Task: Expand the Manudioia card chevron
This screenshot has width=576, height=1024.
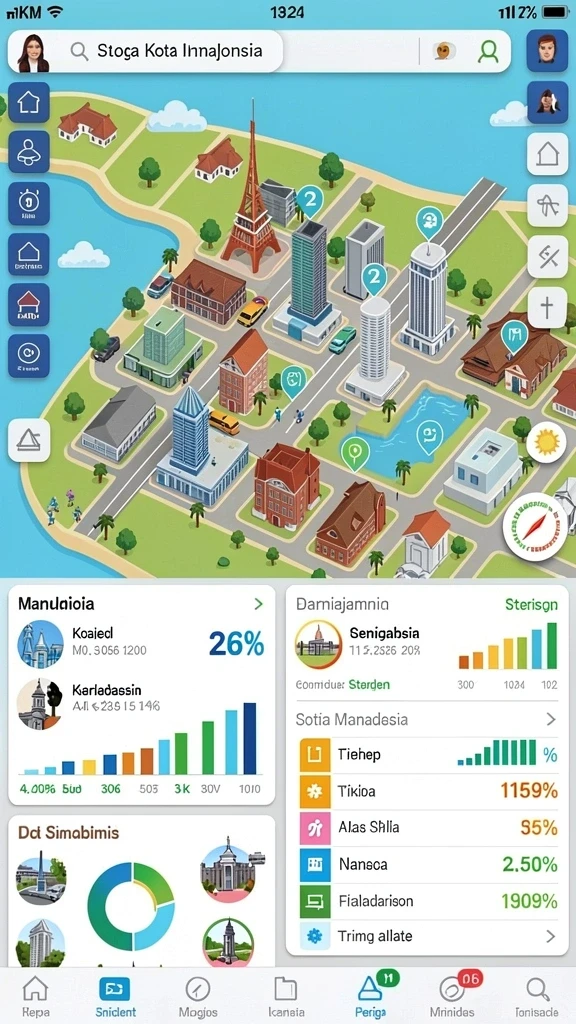Action: 259,604
